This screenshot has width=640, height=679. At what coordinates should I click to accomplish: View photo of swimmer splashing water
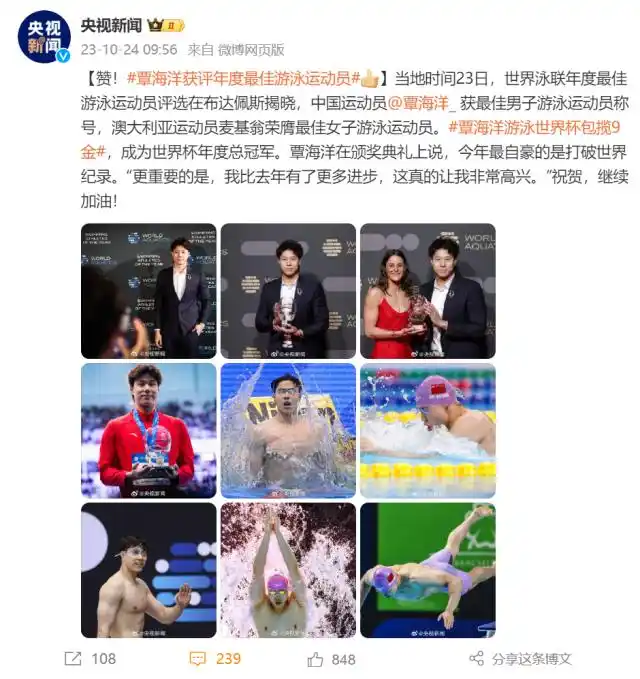pyautogui.click(x=288, y=430)
